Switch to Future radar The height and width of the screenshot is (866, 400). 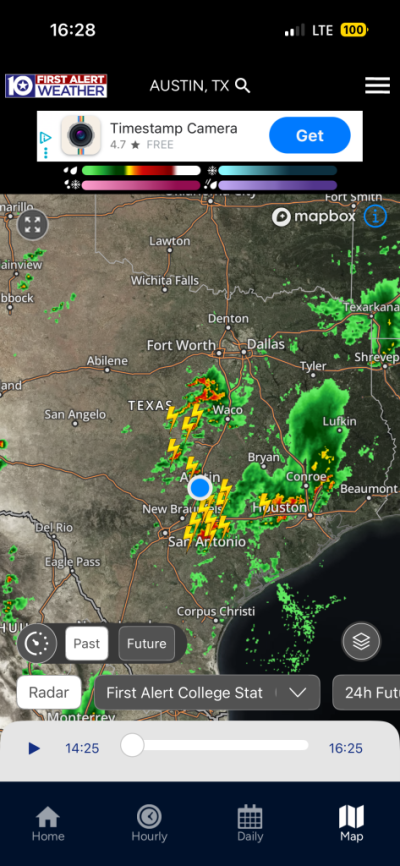146,643
